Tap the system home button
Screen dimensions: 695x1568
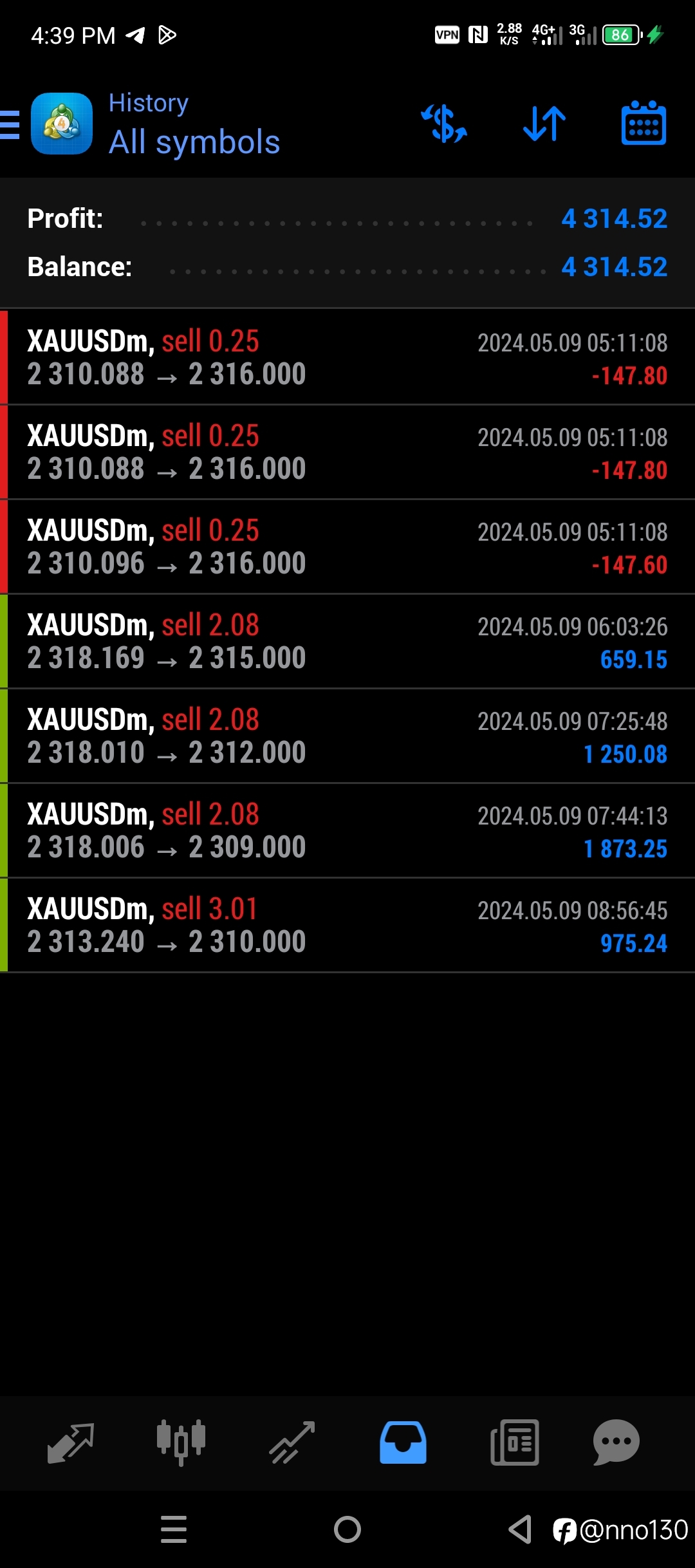tap(347, 1529)
